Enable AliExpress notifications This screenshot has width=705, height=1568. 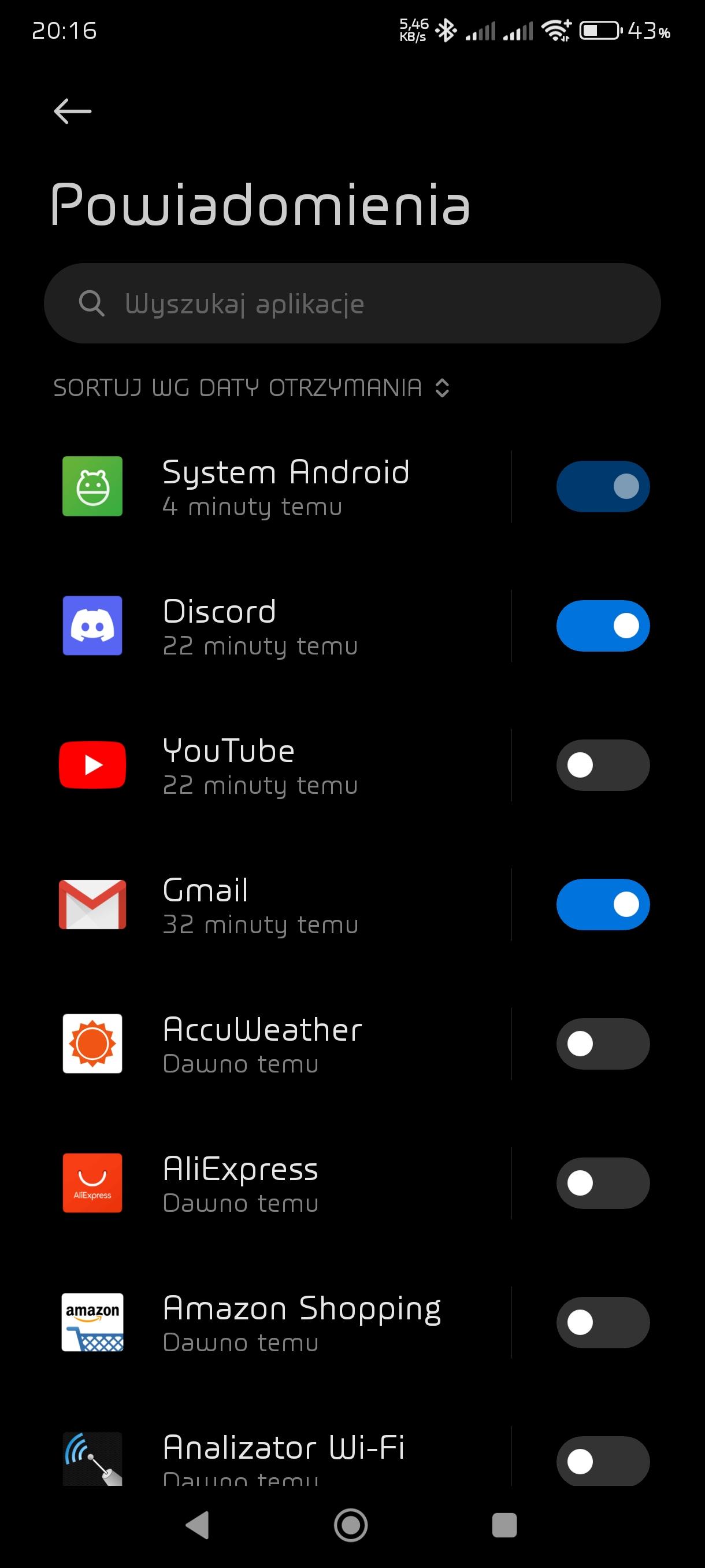point(602,1184)
